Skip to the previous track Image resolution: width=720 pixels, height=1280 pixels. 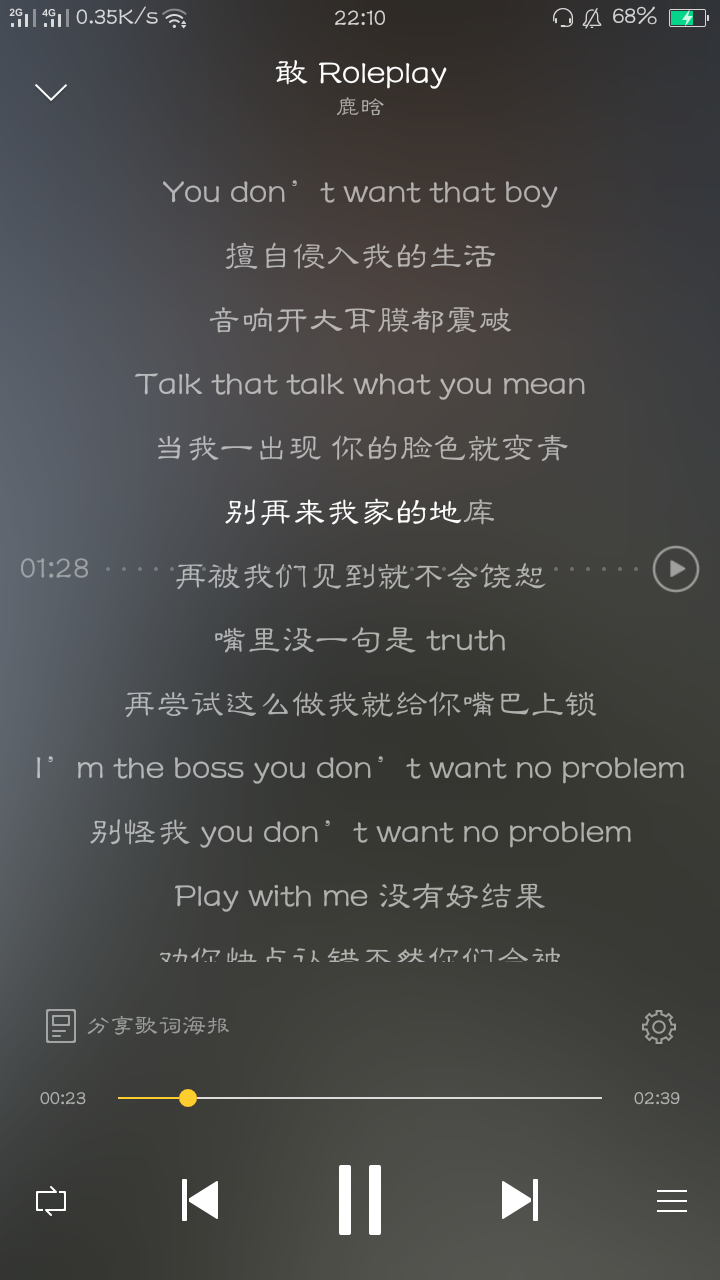(x=200, y=1200)
